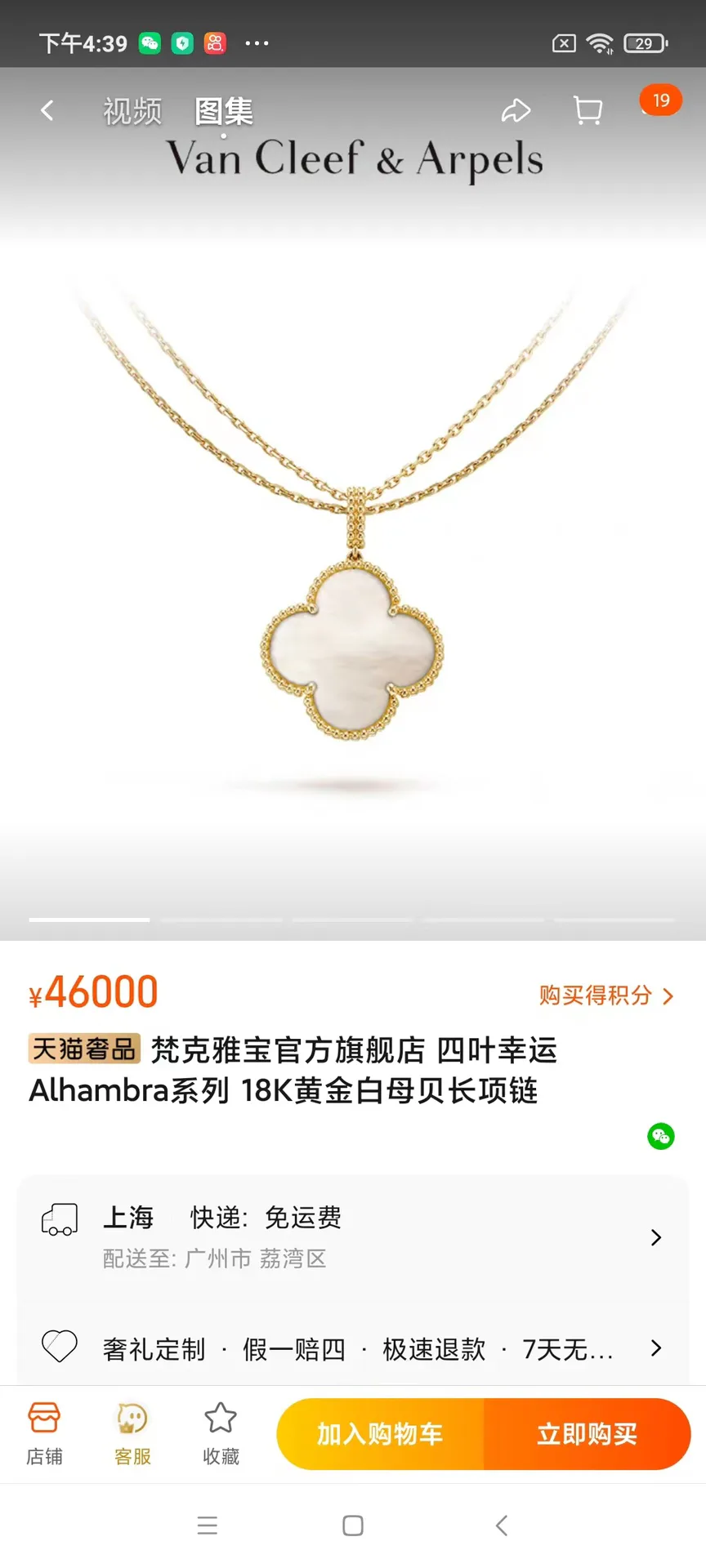Tap the green WeChat share icon
This screenshot has height=1568, width=706.
coord(661,1136)
